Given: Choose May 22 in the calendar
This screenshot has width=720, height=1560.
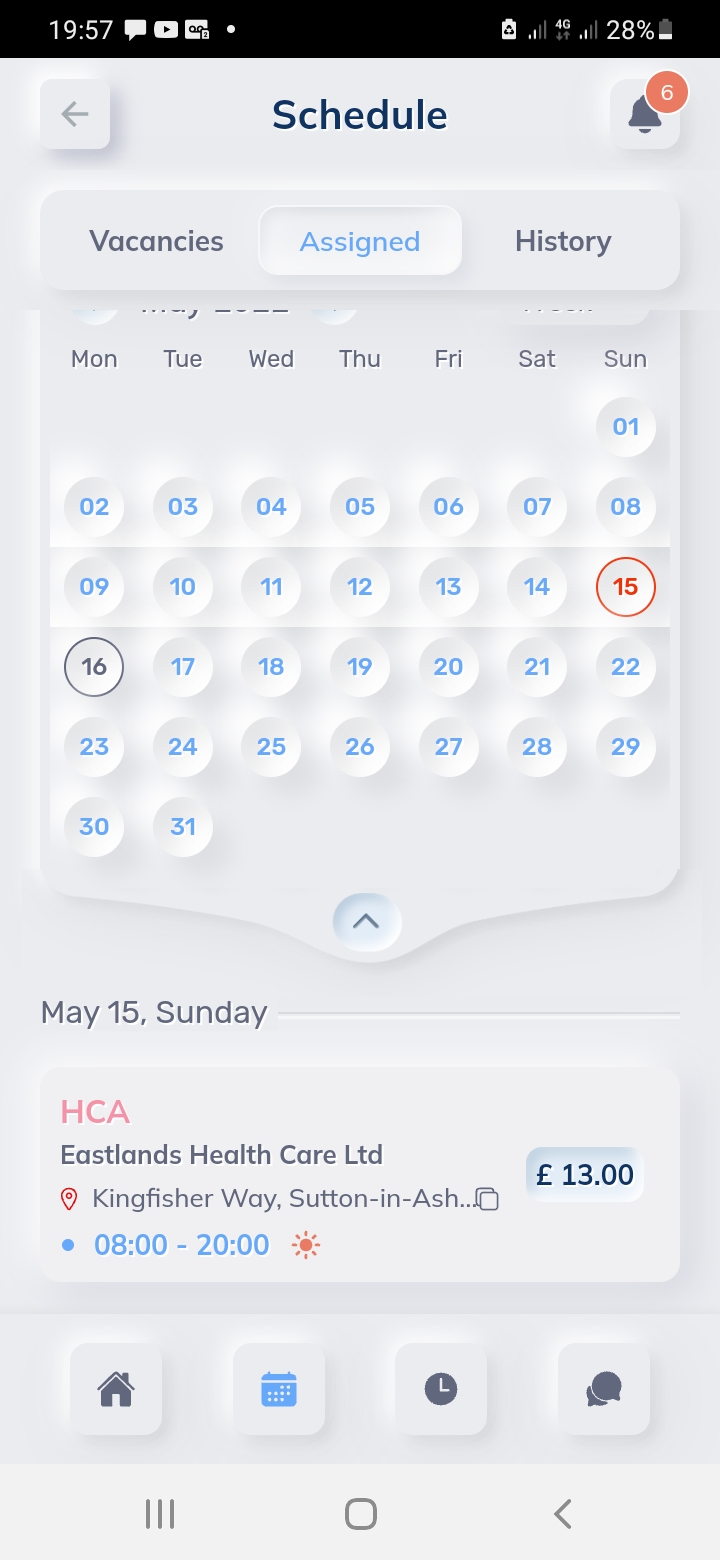Looking at the screenshot, I should click(625, 666).
